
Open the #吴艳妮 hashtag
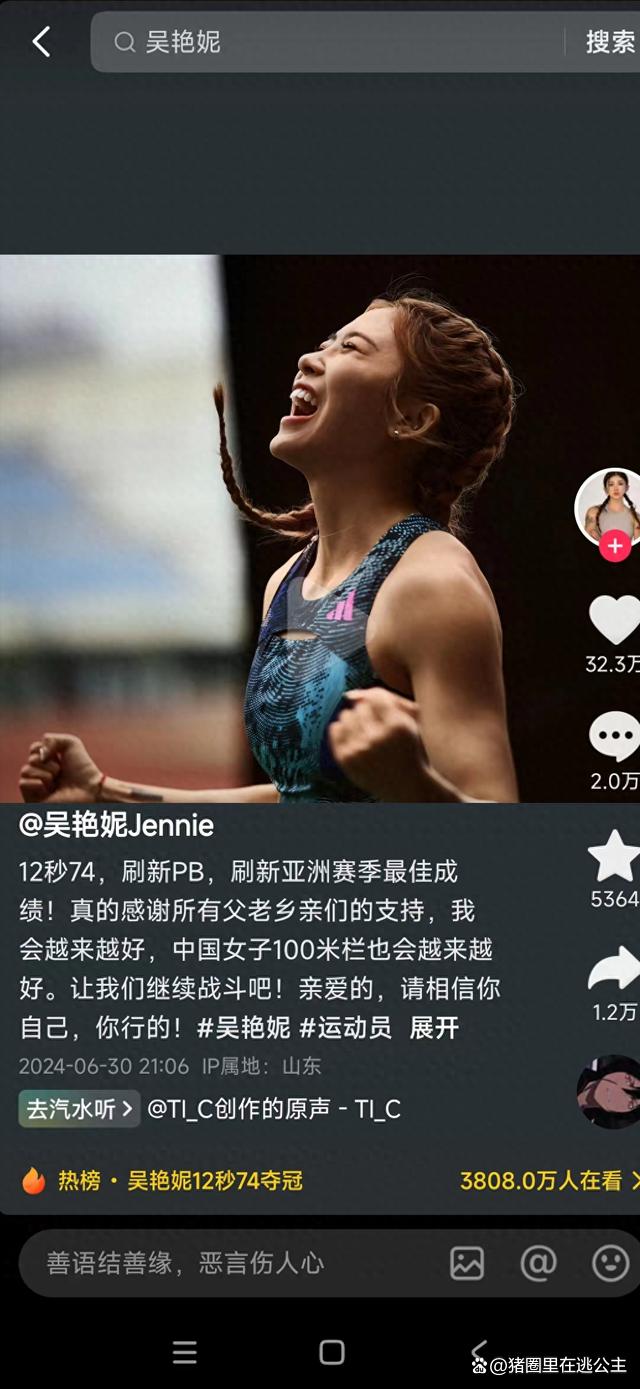click(x=243, y=1027)
